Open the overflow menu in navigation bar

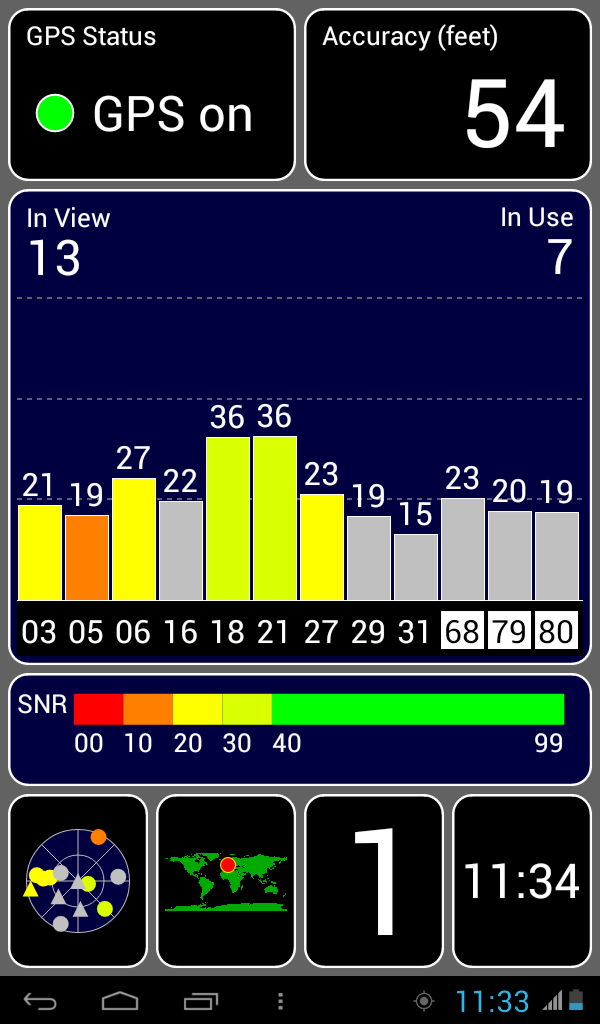[281, 1001]
